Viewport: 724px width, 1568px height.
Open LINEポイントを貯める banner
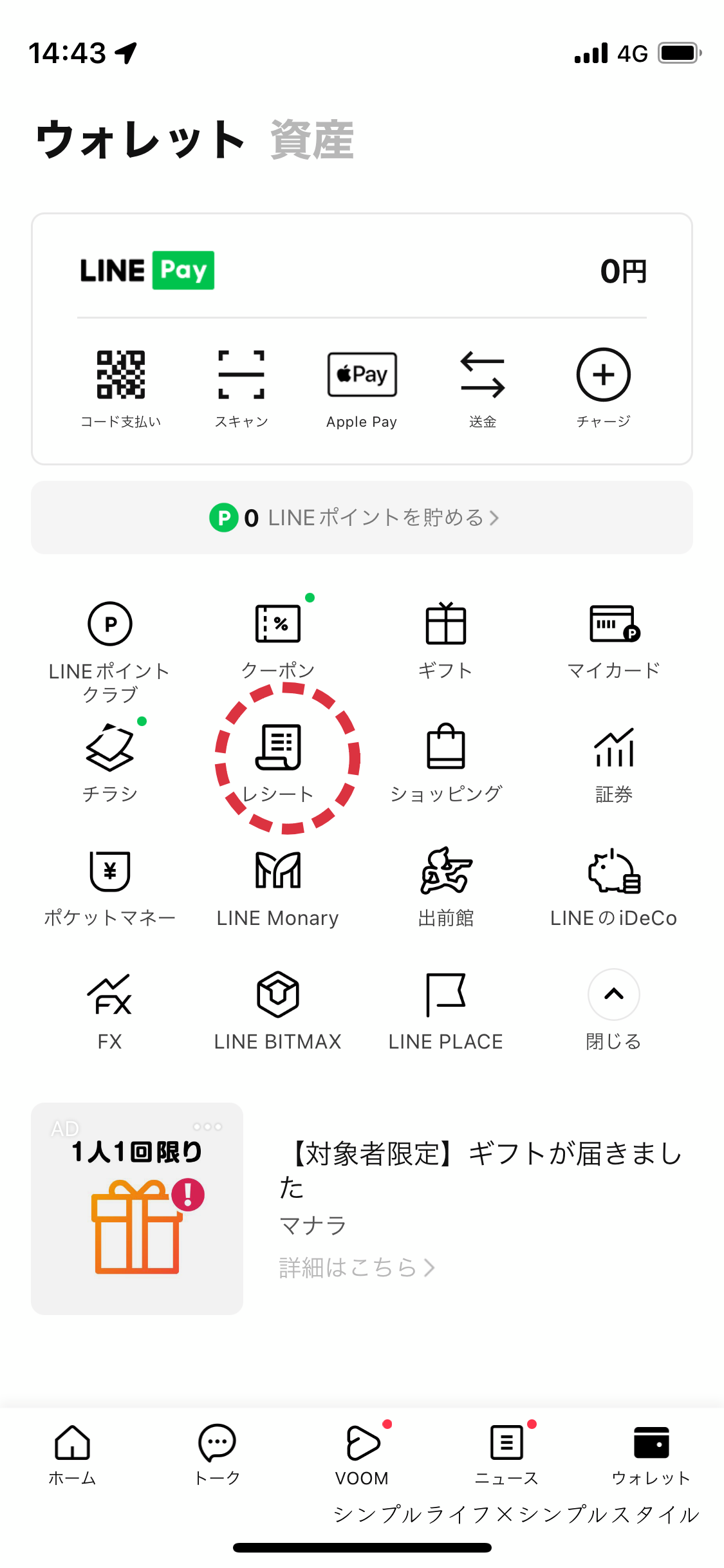pos(362,518)
